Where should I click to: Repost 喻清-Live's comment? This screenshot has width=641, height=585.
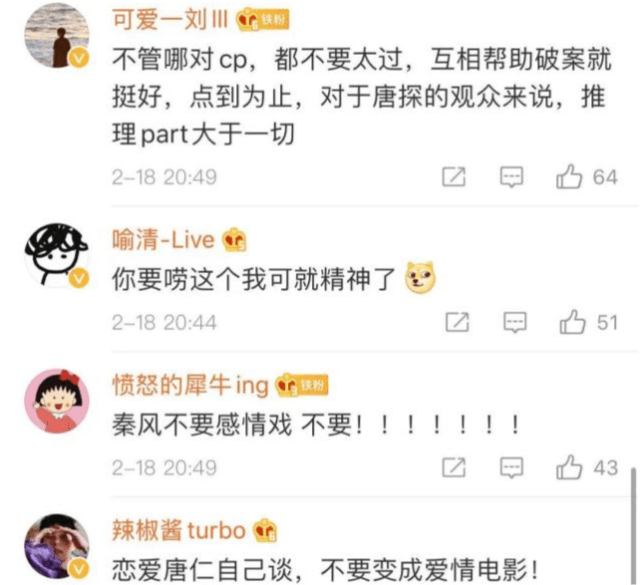coord(457,322)
